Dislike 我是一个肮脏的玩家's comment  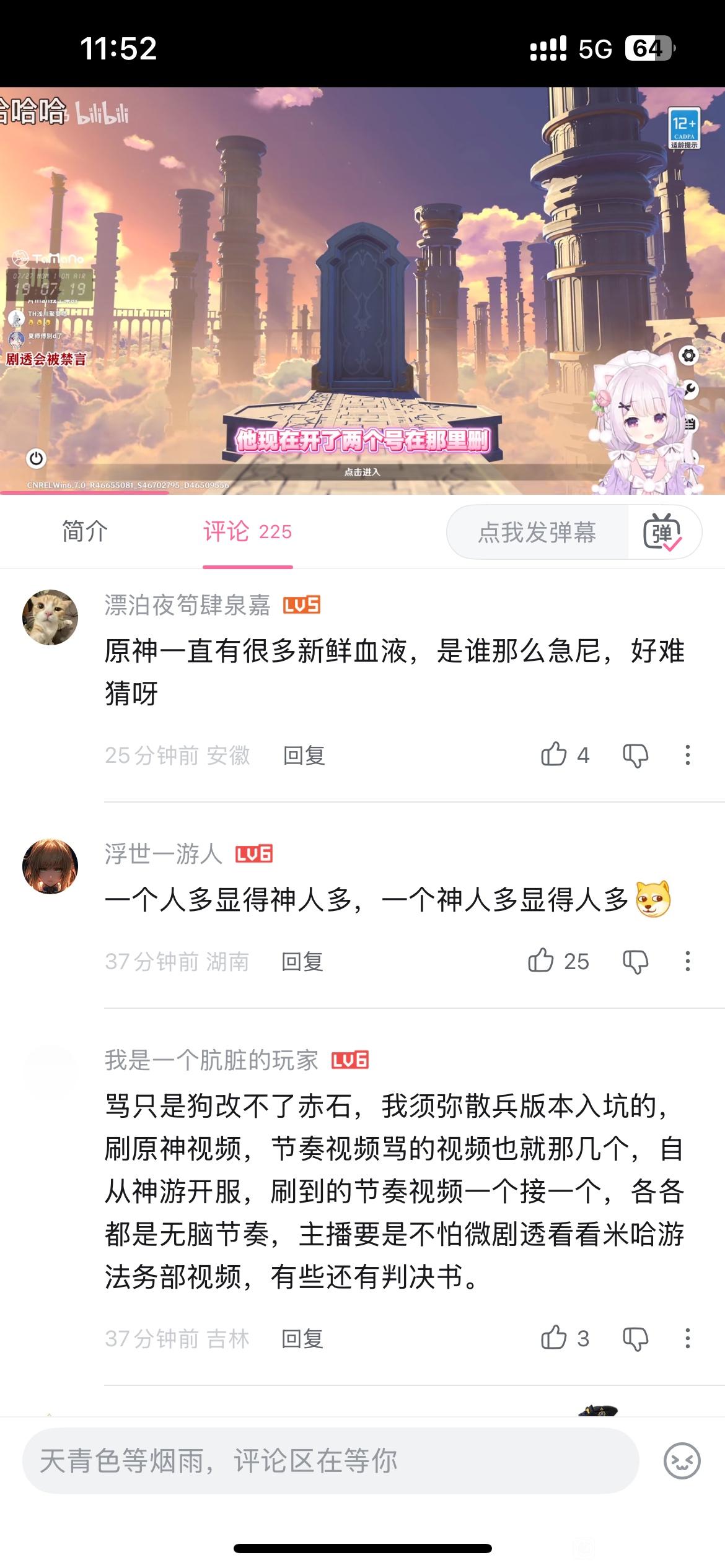point(635,1339)
